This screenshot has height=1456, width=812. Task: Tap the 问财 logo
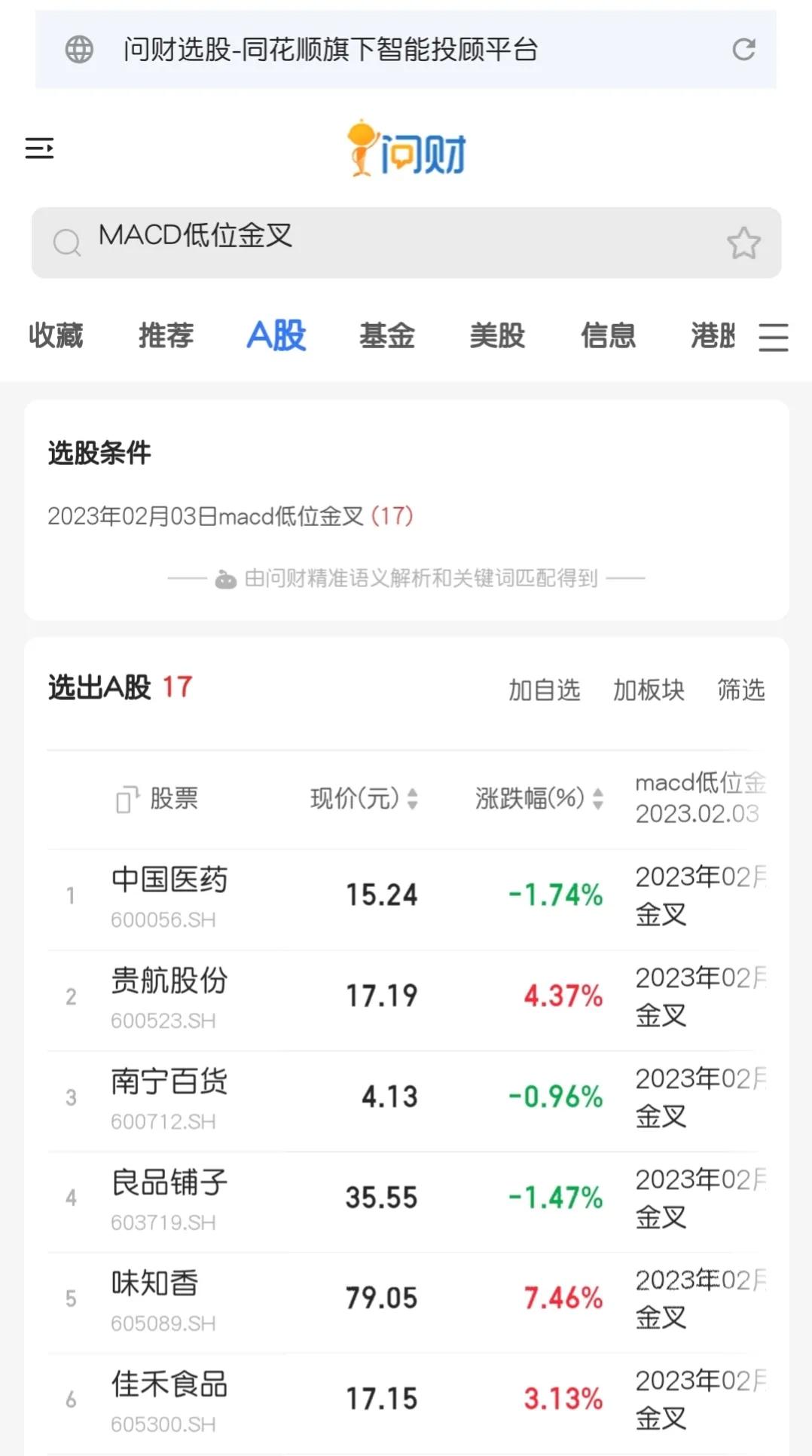tap(406, 148)
